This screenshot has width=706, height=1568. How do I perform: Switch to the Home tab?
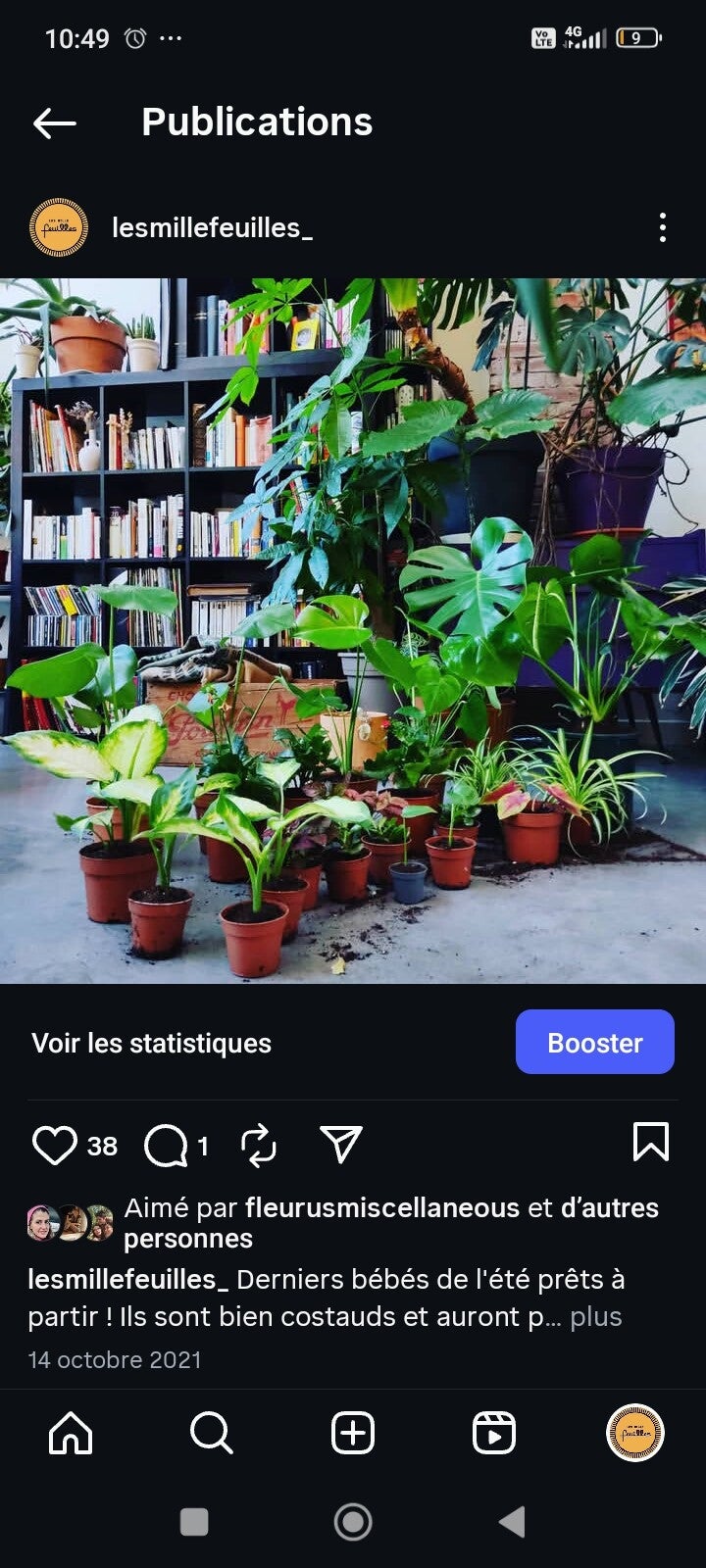(x=71, y=1434)
